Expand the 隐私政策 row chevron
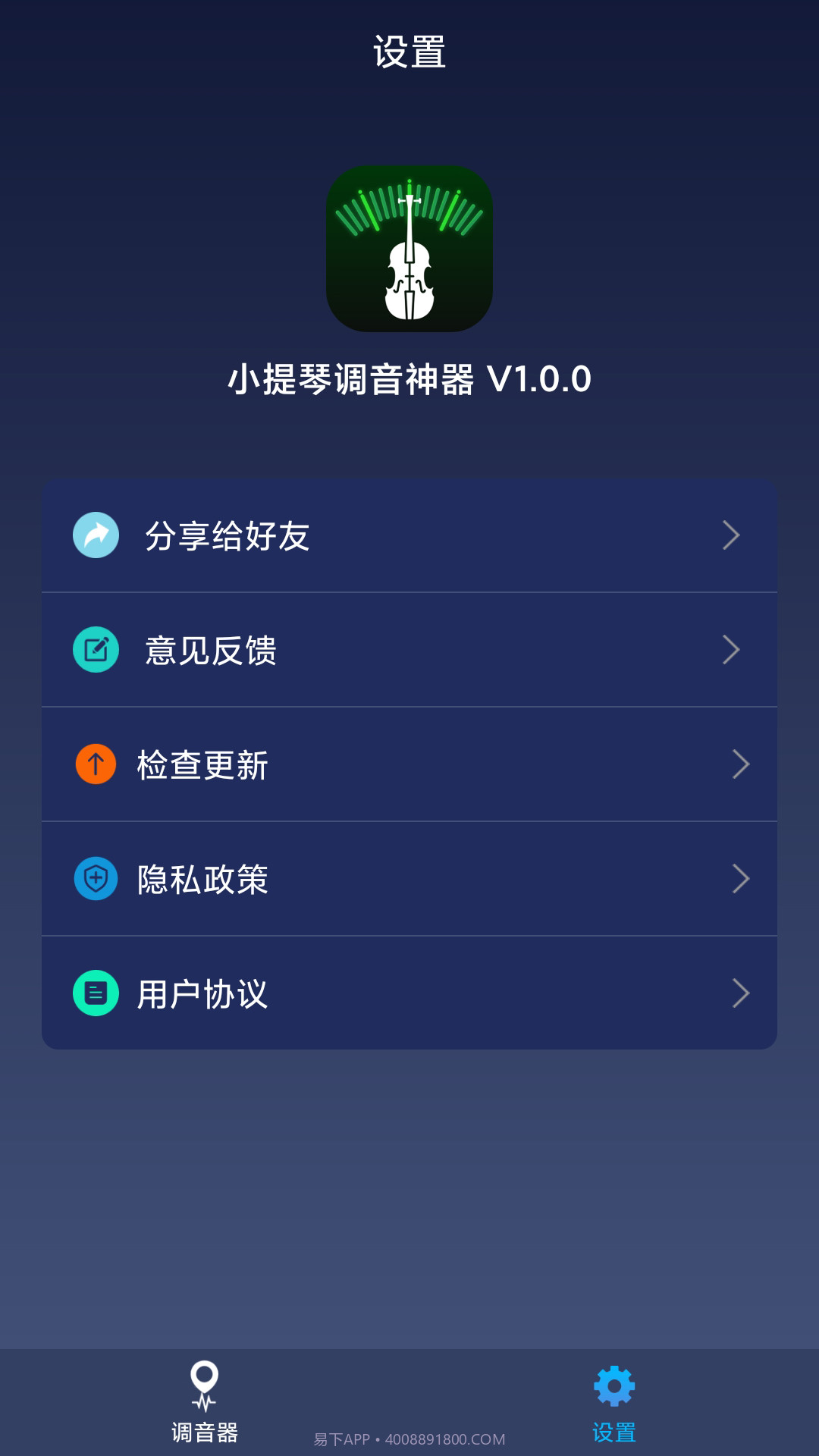 tap(739, 879)
